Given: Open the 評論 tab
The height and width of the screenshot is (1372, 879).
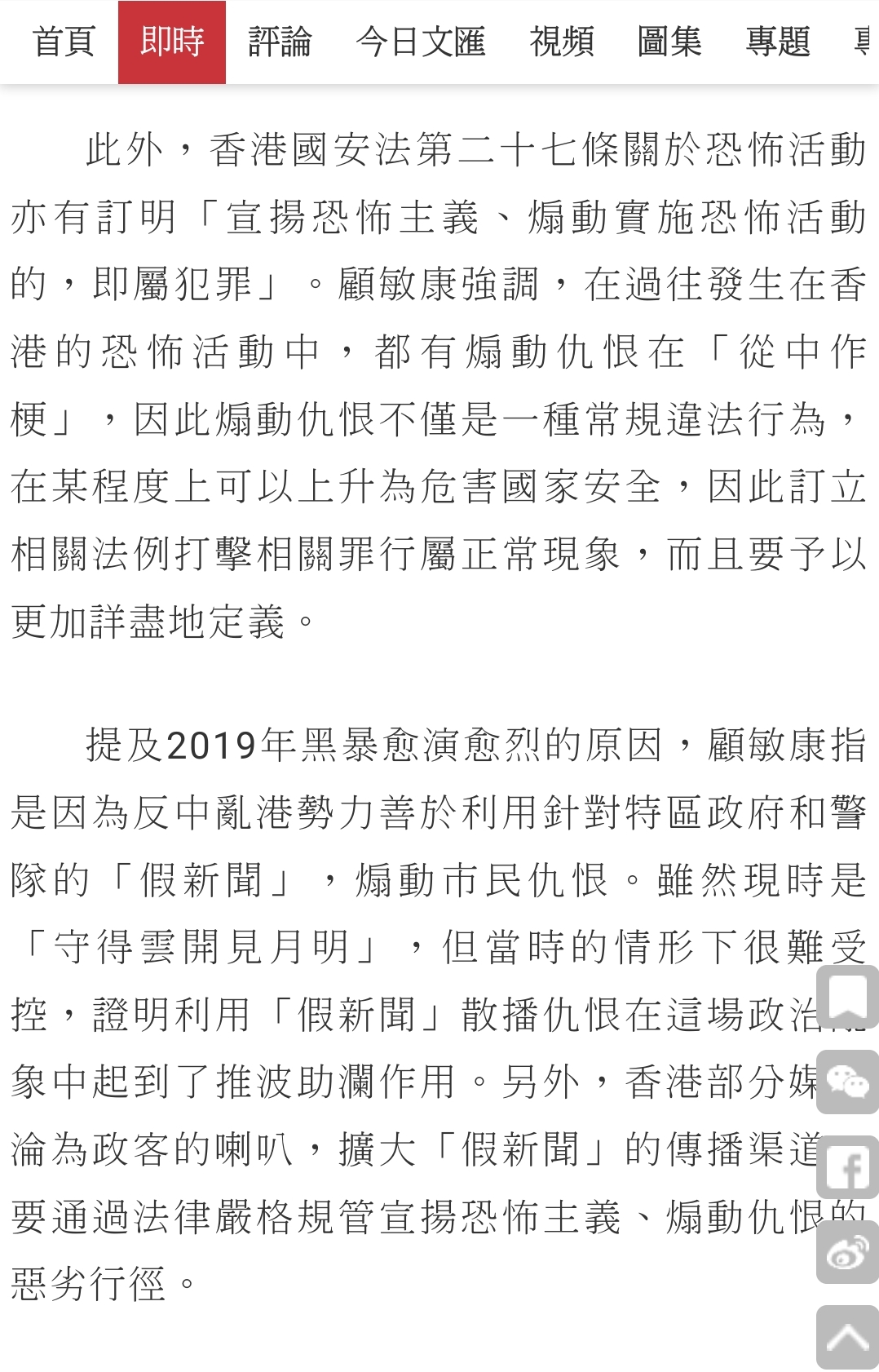Looking at the screenshot, I should click(x=280, y=42).
